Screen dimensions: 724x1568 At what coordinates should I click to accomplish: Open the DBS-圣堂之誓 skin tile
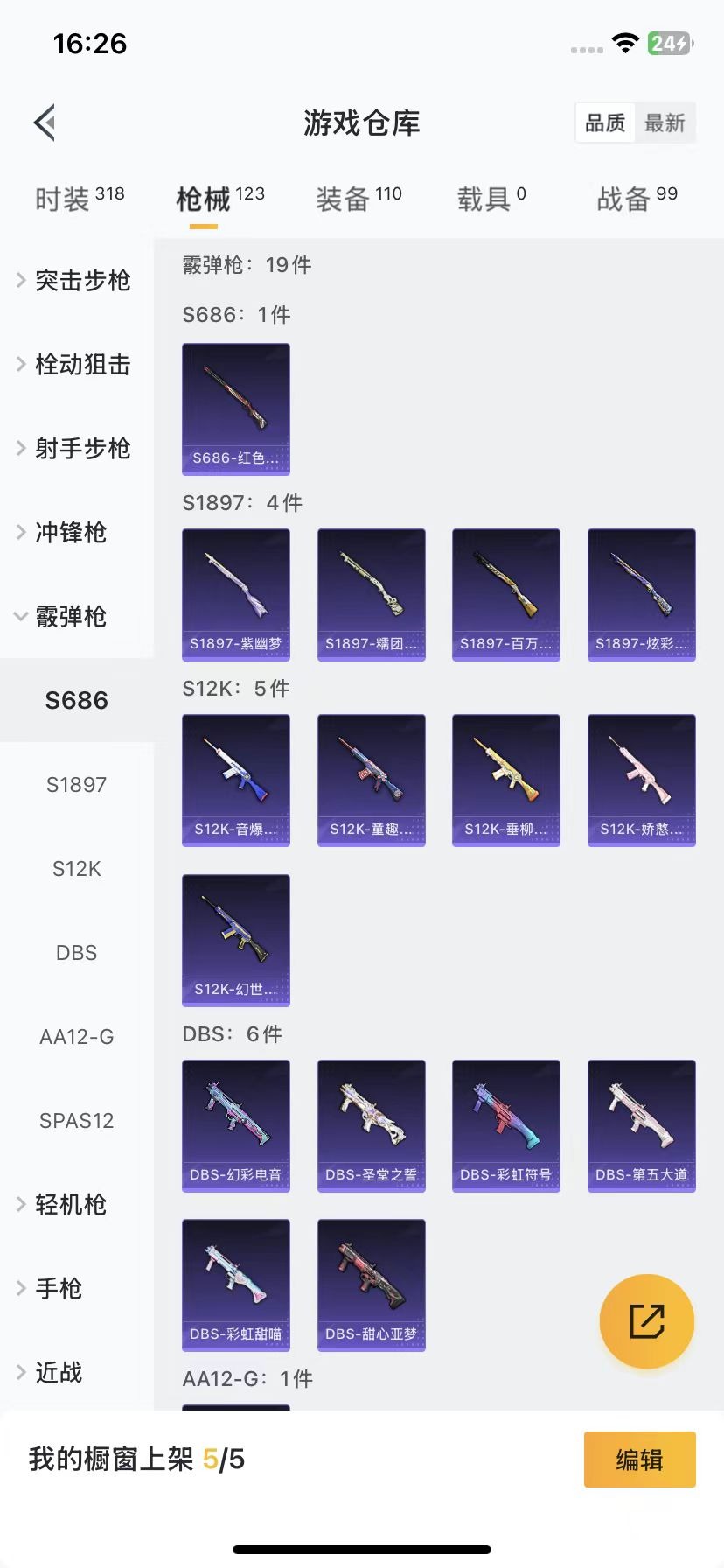point(371,1125)
